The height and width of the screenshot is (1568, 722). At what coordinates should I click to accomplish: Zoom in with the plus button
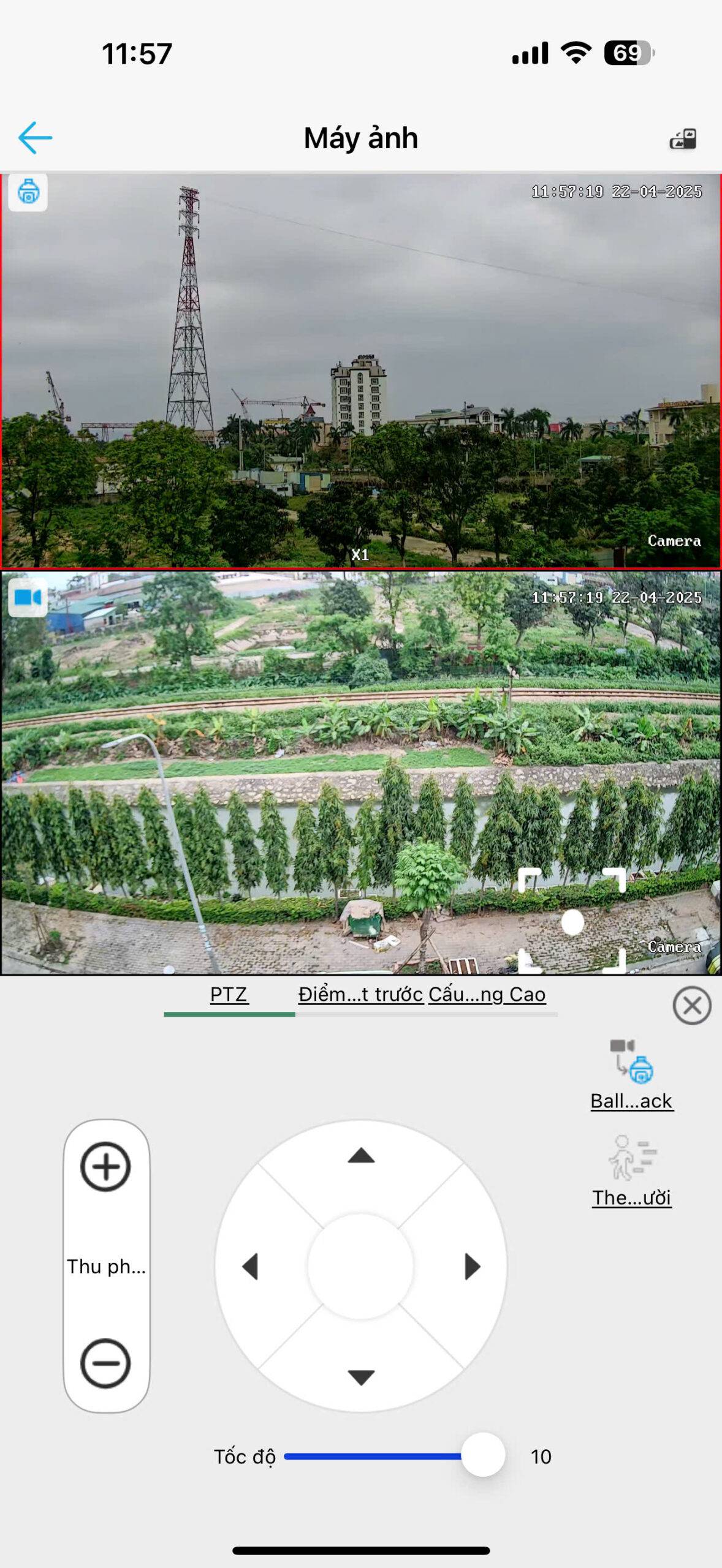click(105, 1166)
